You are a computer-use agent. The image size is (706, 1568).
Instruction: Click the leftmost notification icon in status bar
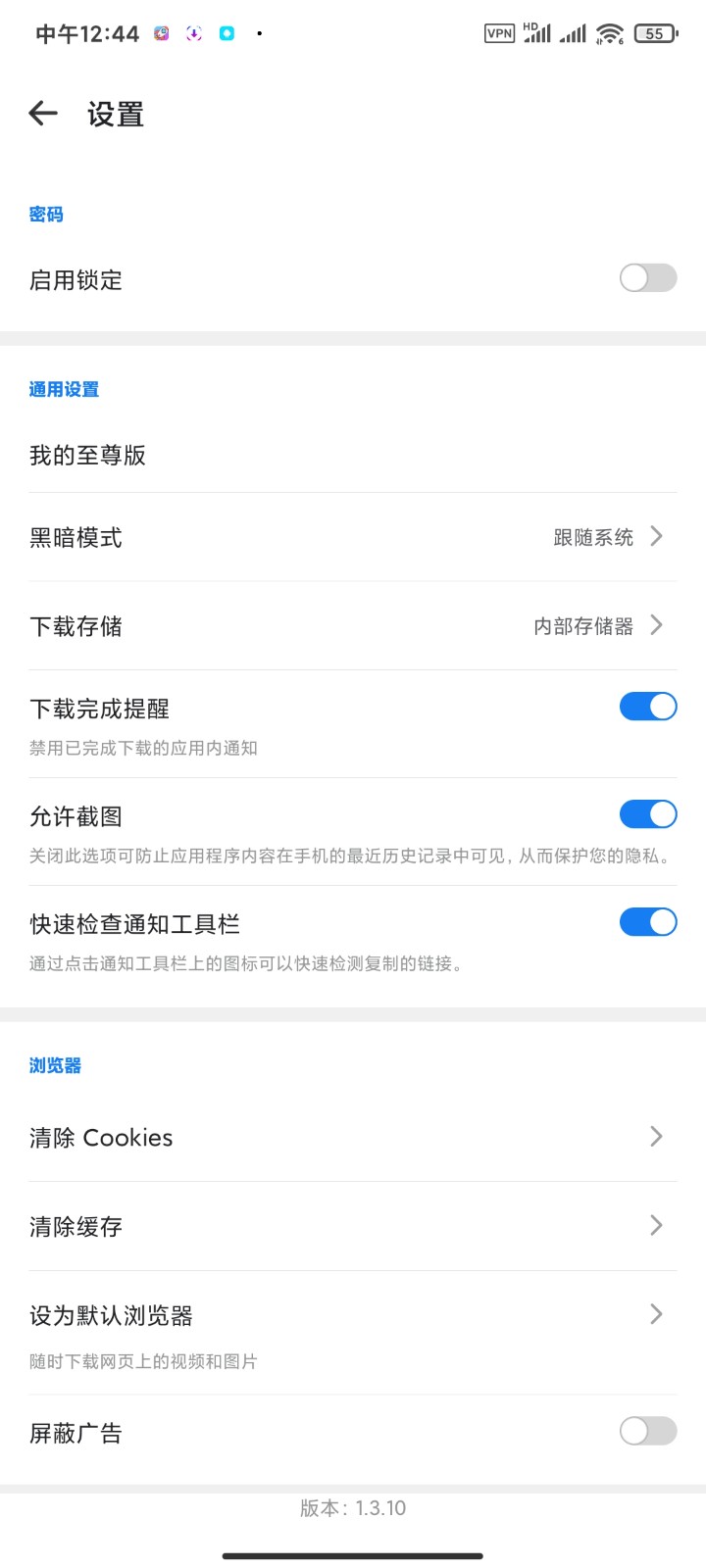160,32
